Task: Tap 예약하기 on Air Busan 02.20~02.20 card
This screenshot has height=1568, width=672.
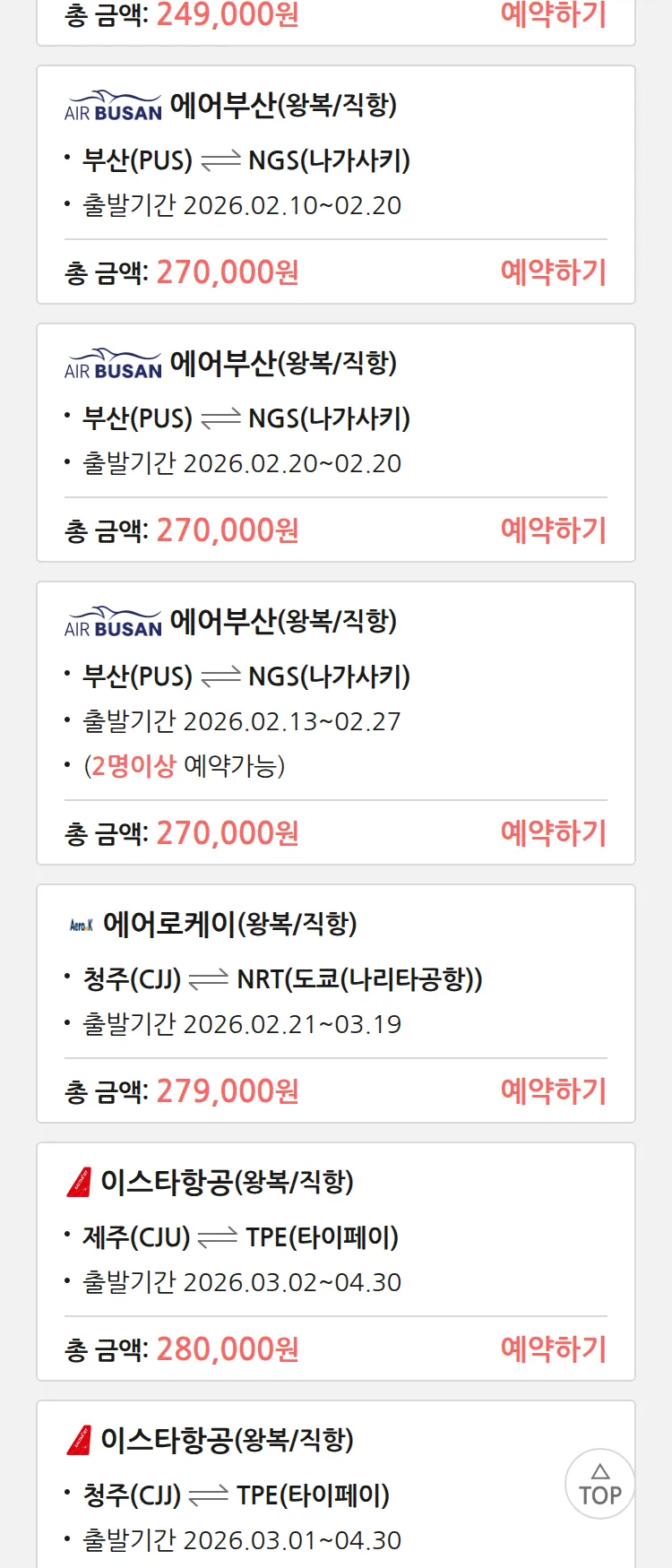Action: (553, 530)
